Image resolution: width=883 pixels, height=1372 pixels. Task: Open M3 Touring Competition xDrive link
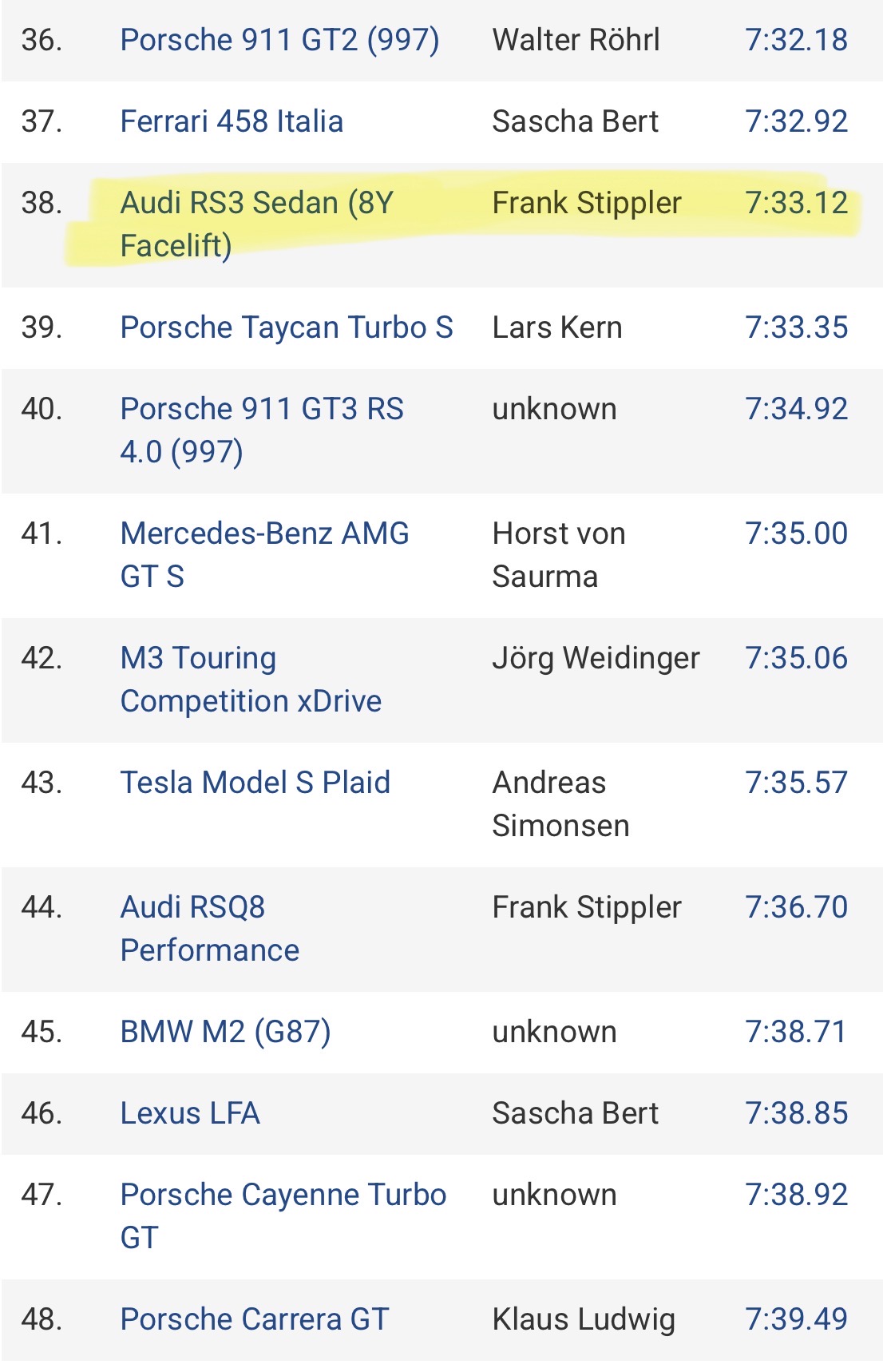(x=251, y=680)
